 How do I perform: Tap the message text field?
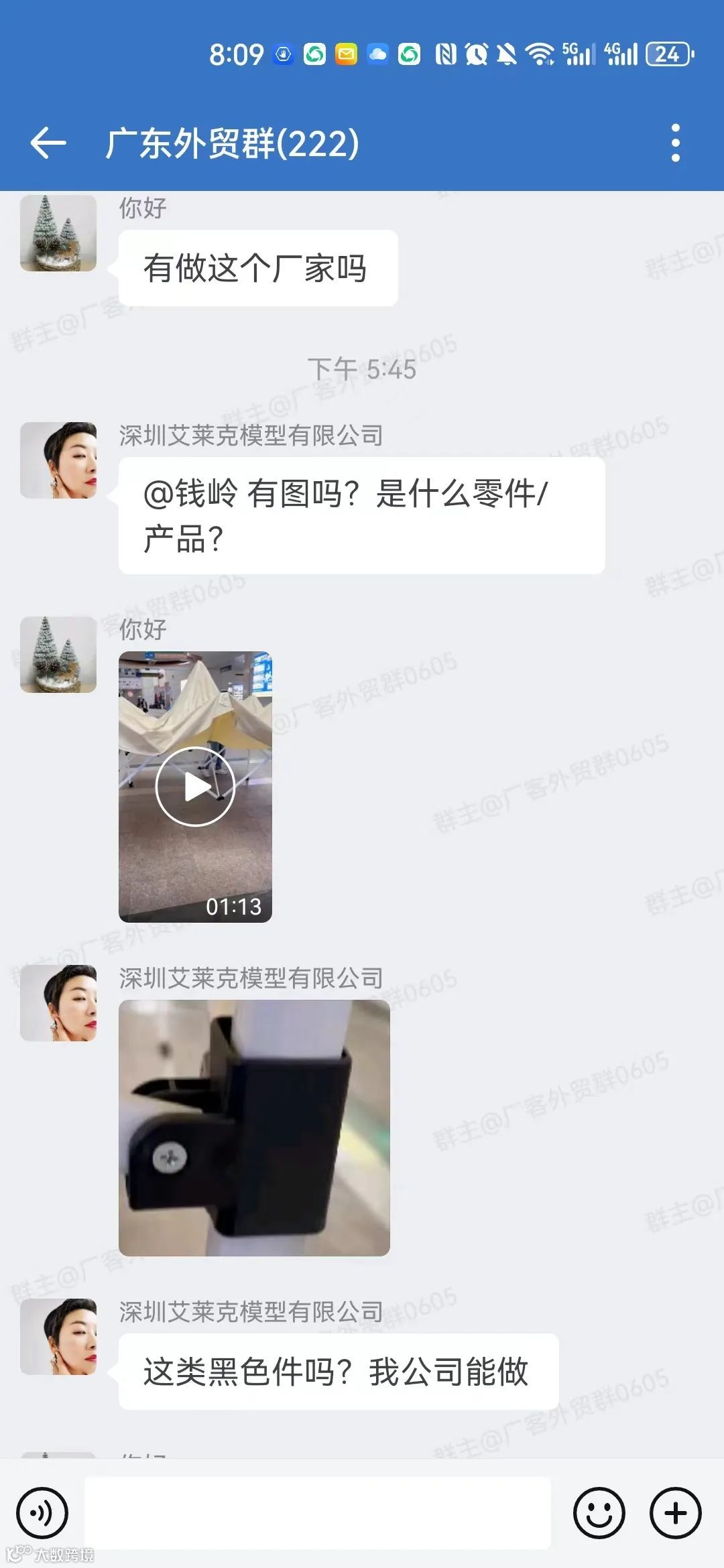tap(318, 1513)
